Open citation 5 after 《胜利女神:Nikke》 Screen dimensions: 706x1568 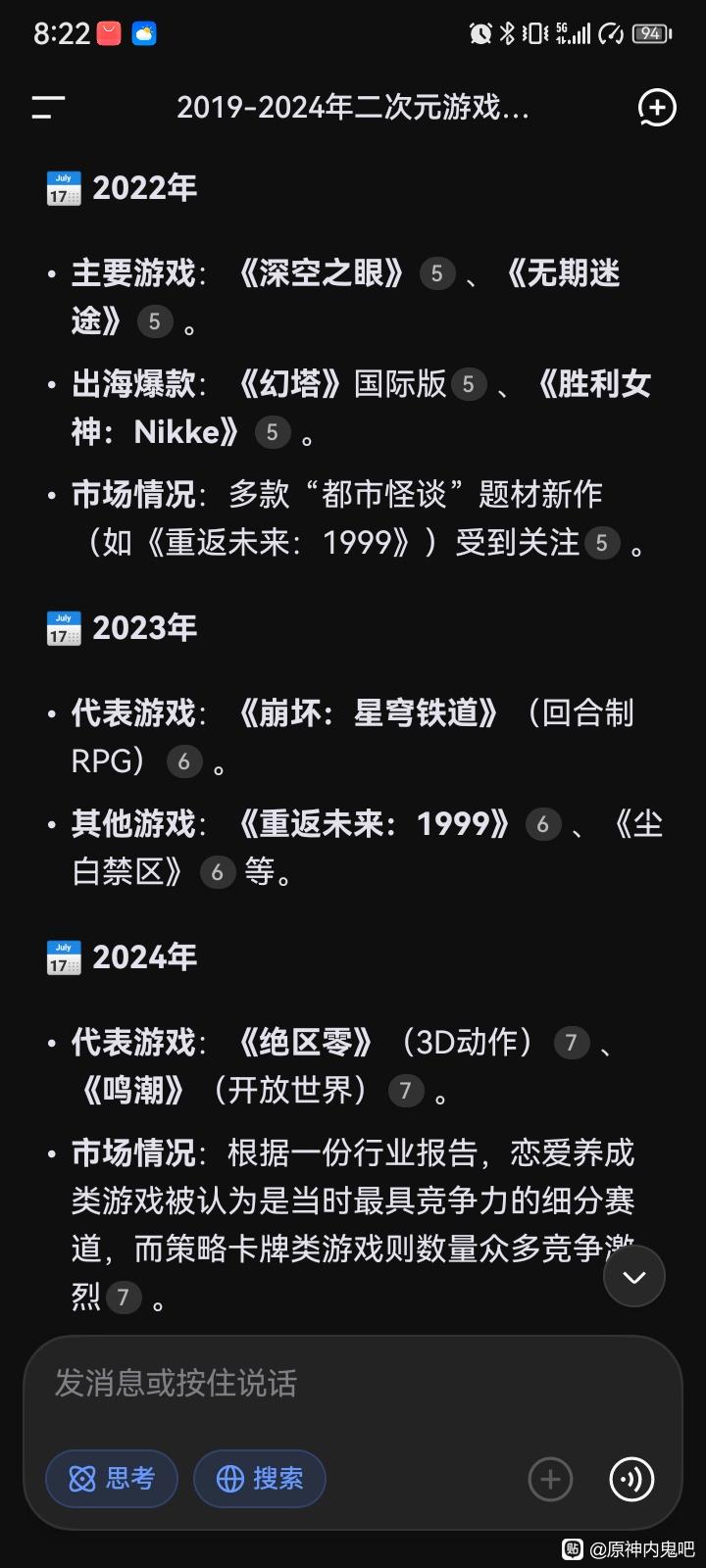point(272,432)
